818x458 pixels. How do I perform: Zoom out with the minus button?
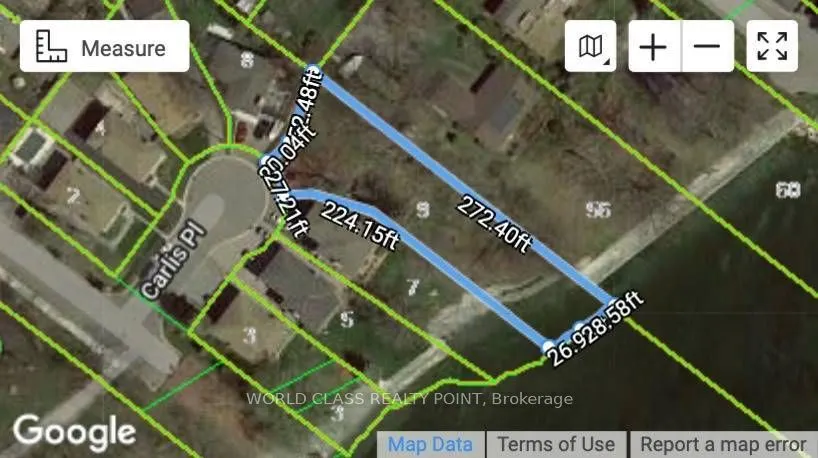(707, 47)
